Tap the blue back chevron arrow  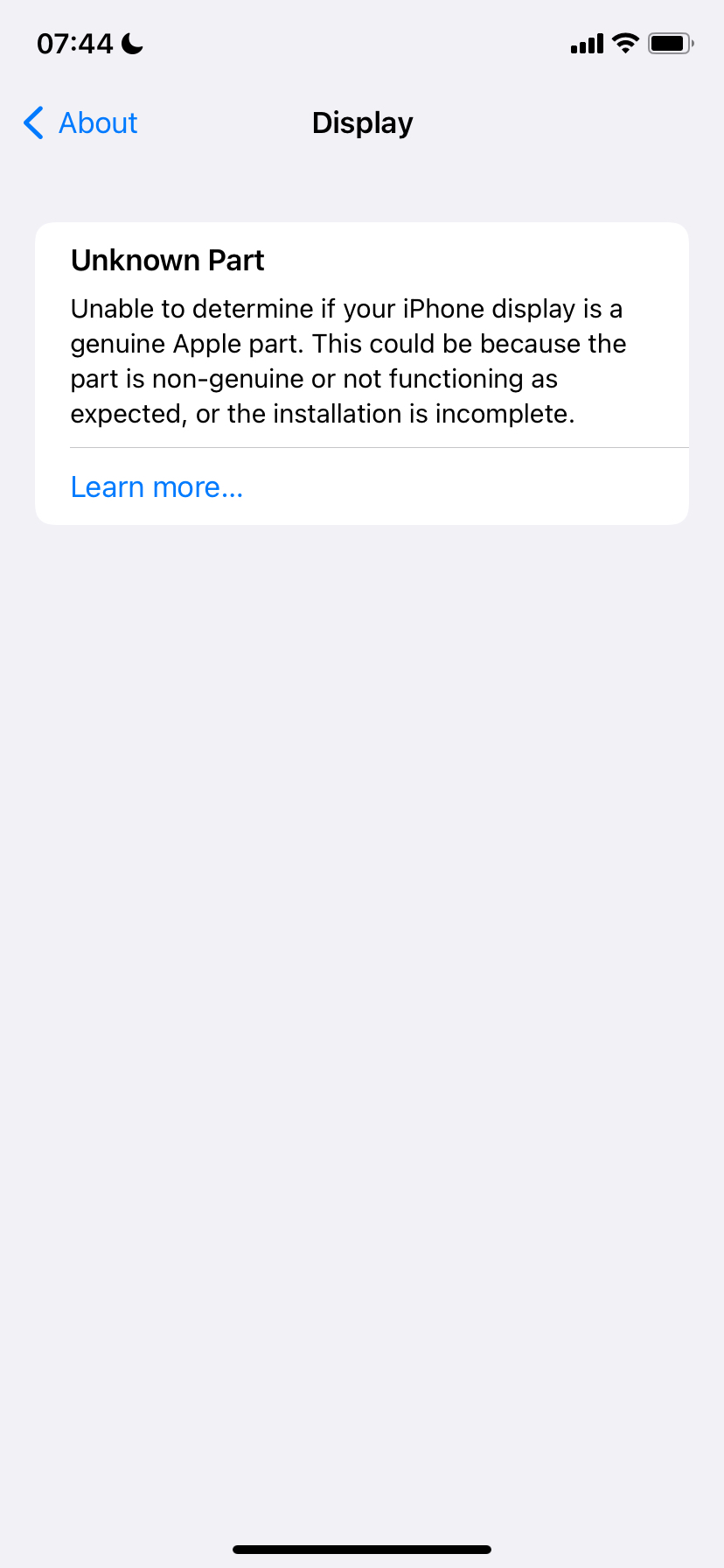(x=32, y=122)
